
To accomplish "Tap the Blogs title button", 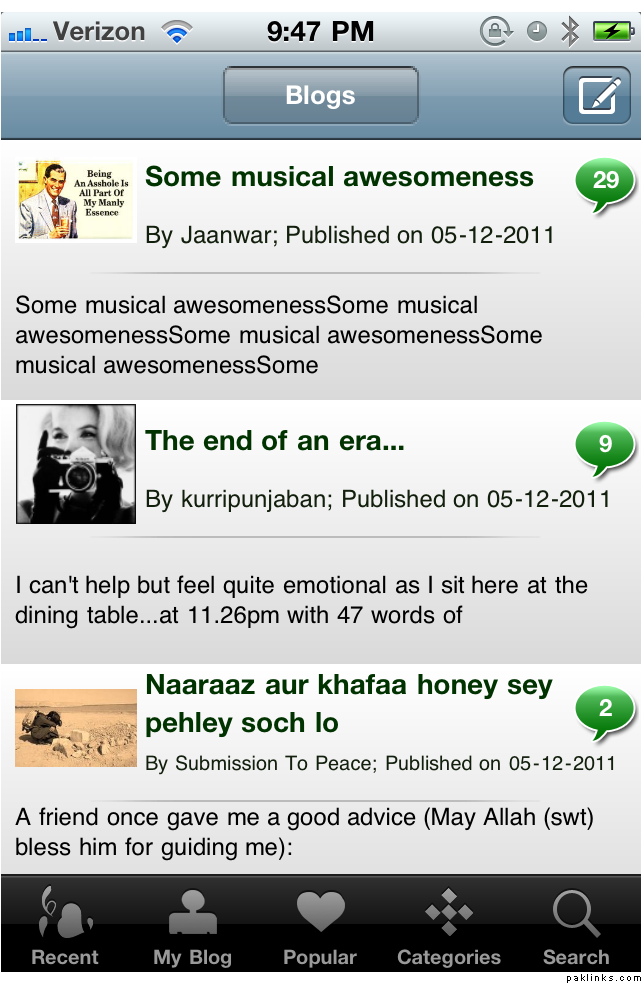I will tap(320, 96).
